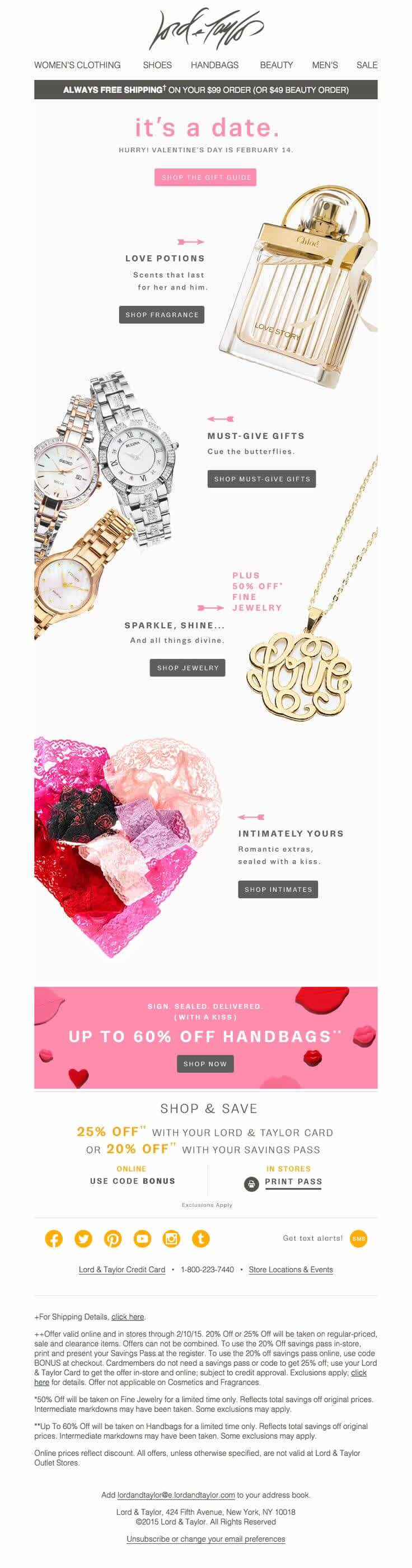Tap the SMS text alerts icon
The image size is (412, 1568).
coord(358,1239)
